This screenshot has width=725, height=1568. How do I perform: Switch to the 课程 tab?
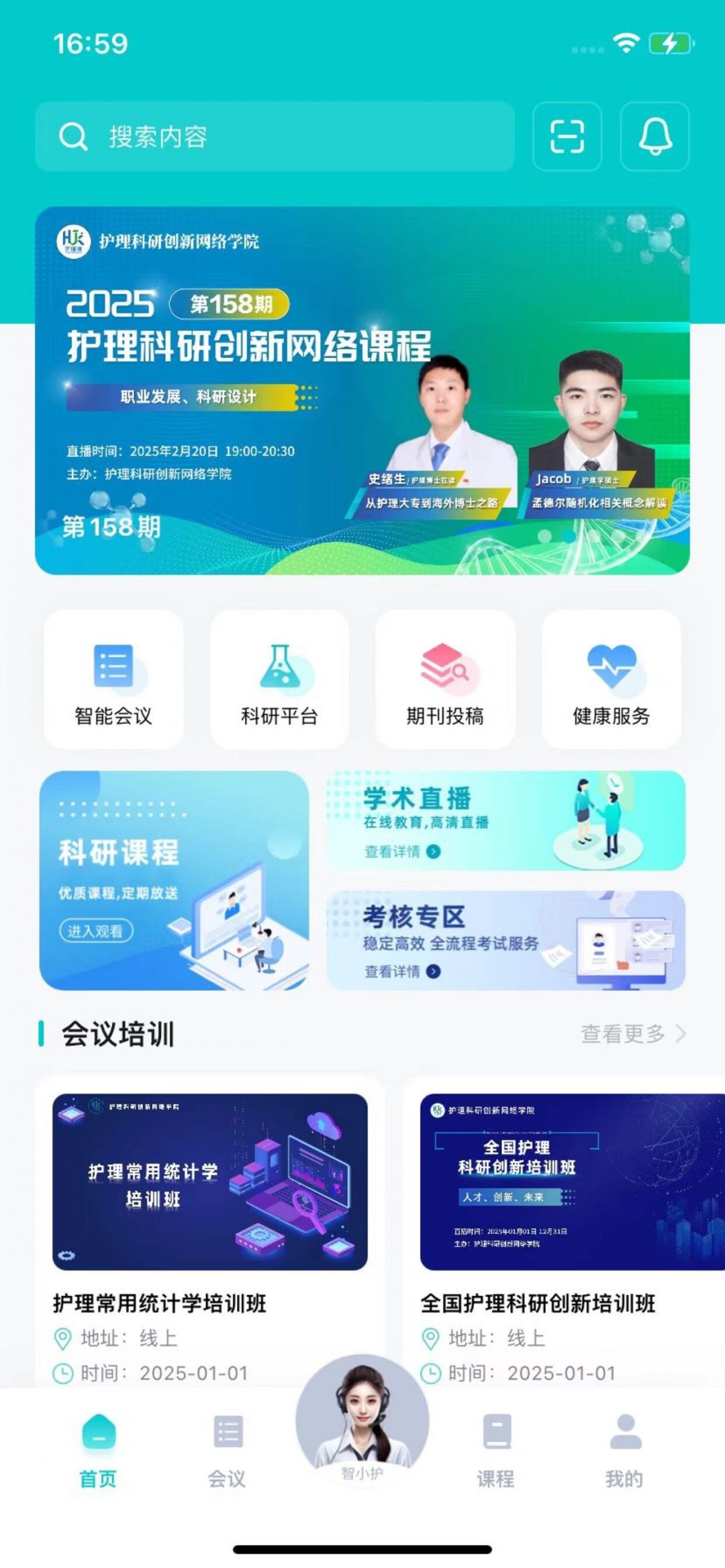(496, 1449)
